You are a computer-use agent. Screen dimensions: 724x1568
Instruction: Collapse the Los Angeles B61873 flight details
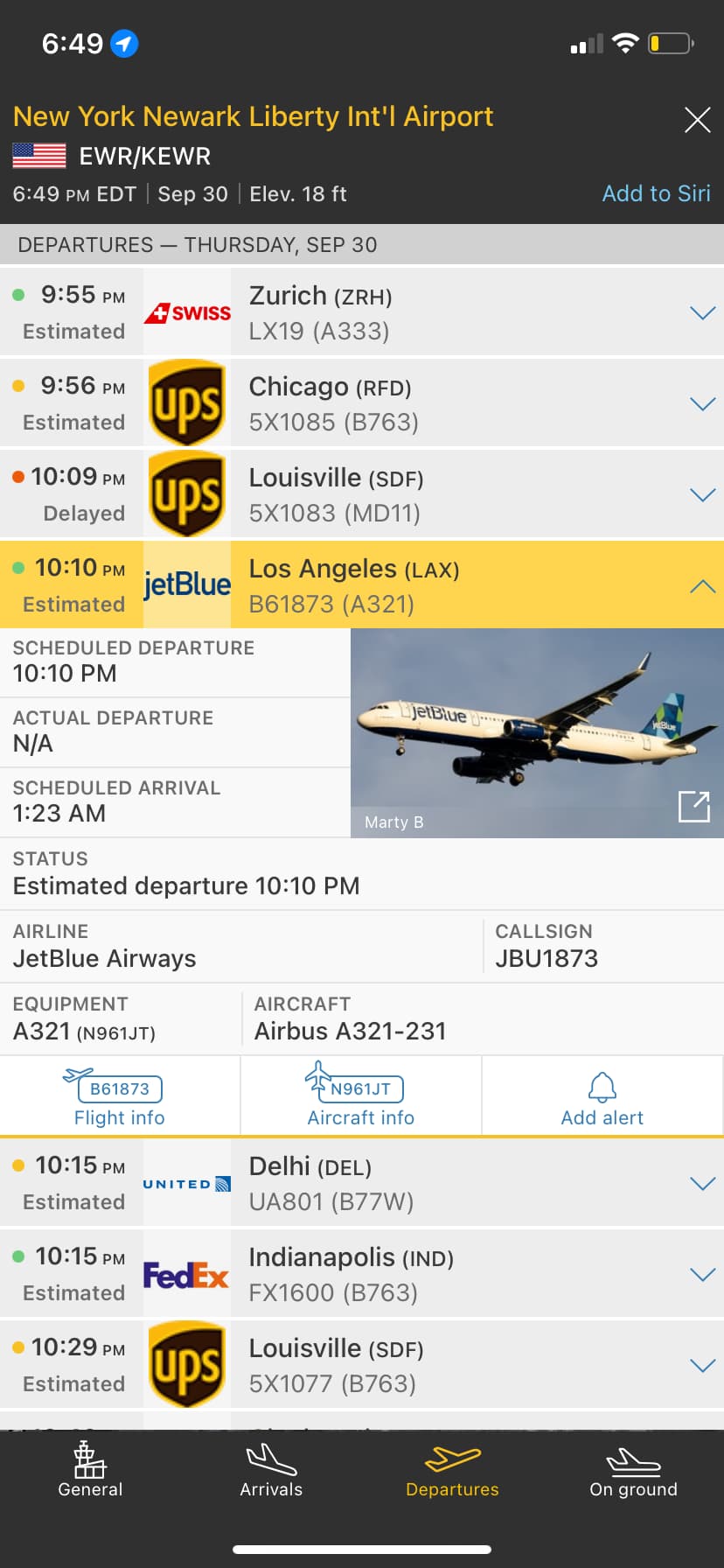click(x=702, y=585)
